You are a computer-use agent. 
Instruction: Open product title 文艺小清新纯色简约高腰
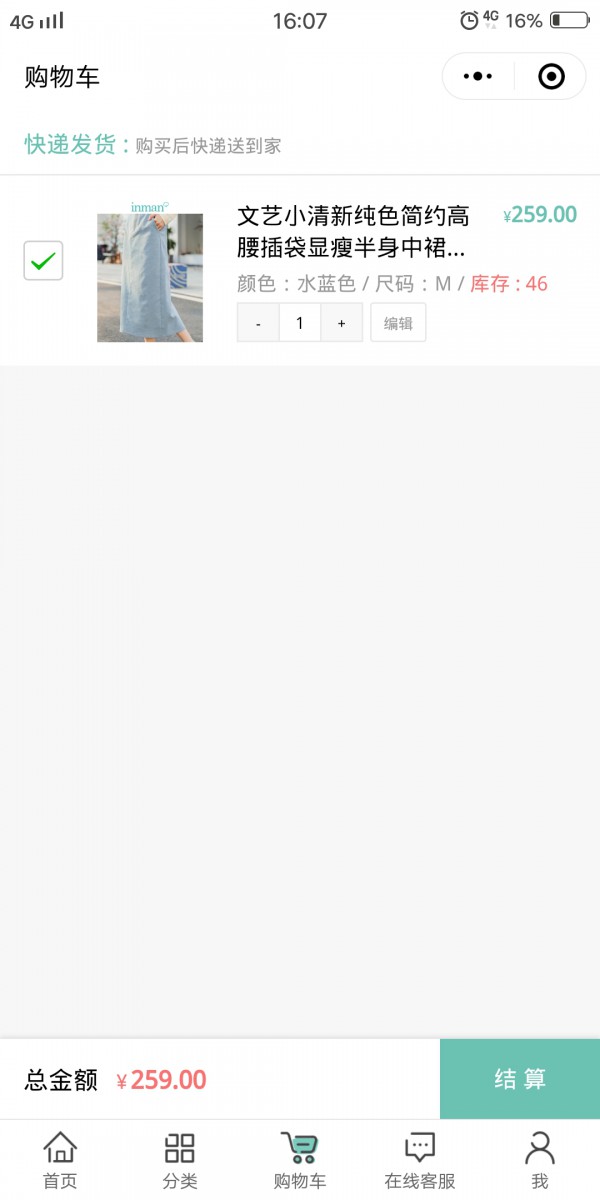coord(353,231)
